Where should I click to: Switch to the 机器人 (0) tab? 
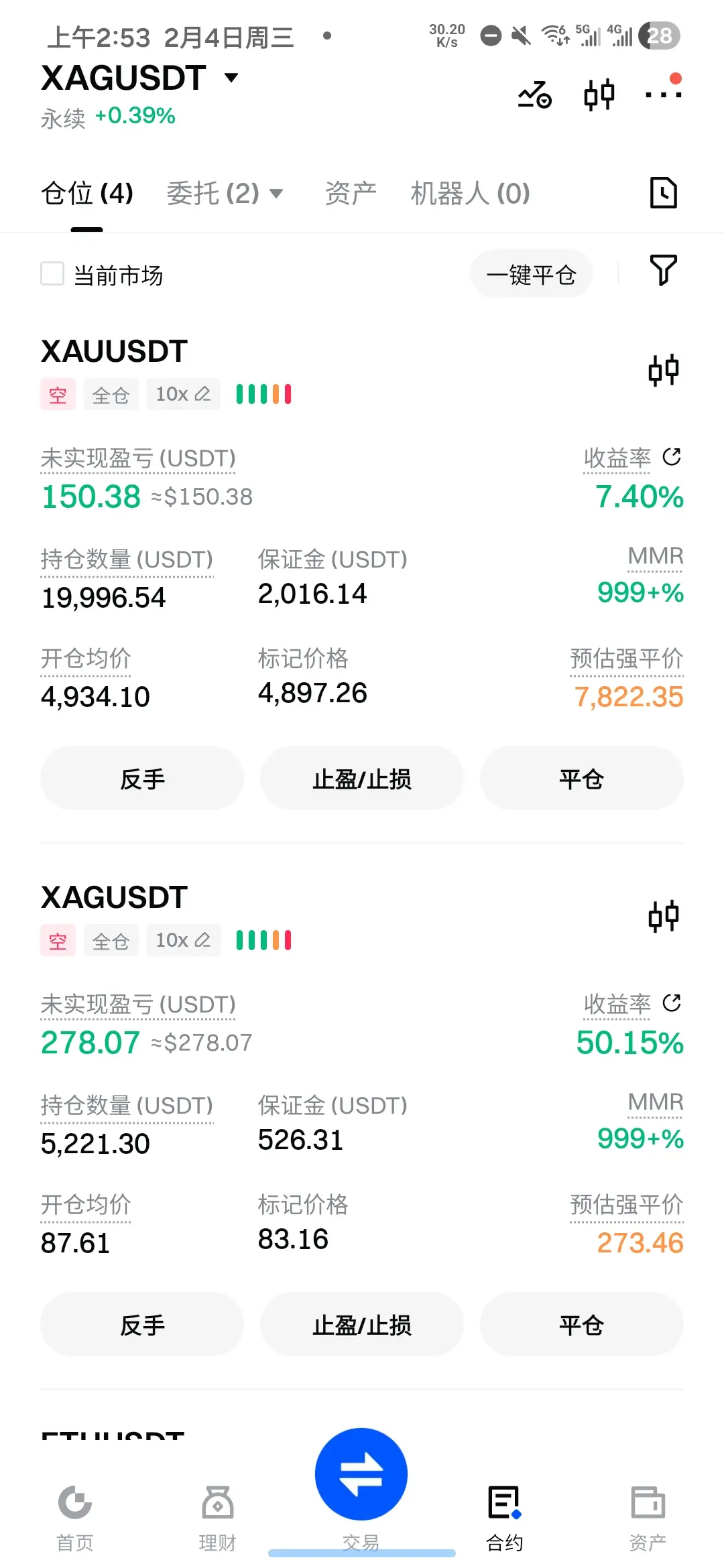(x=470, y=194)
